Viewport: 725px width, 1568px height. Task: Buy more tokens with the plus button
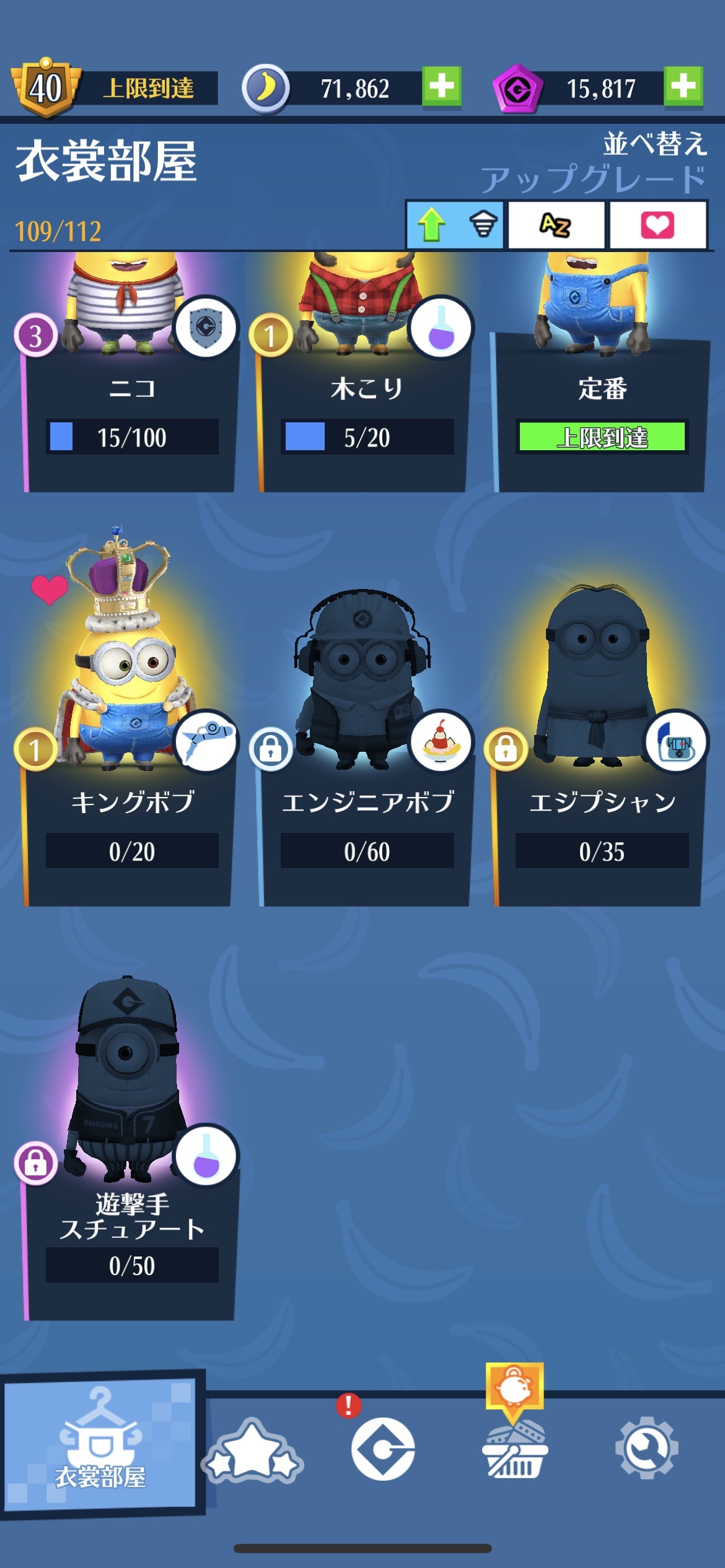click(683, 87)
